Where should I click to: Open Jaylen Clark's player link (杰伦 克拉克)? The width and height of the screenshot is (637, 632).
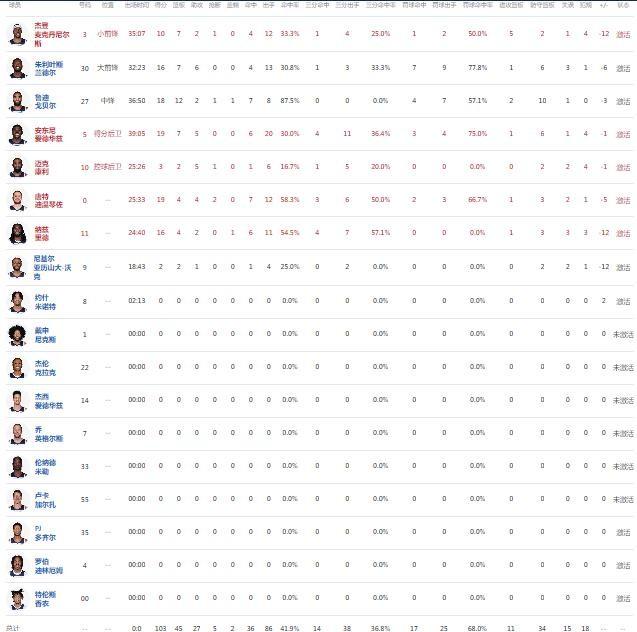(42, 367)
